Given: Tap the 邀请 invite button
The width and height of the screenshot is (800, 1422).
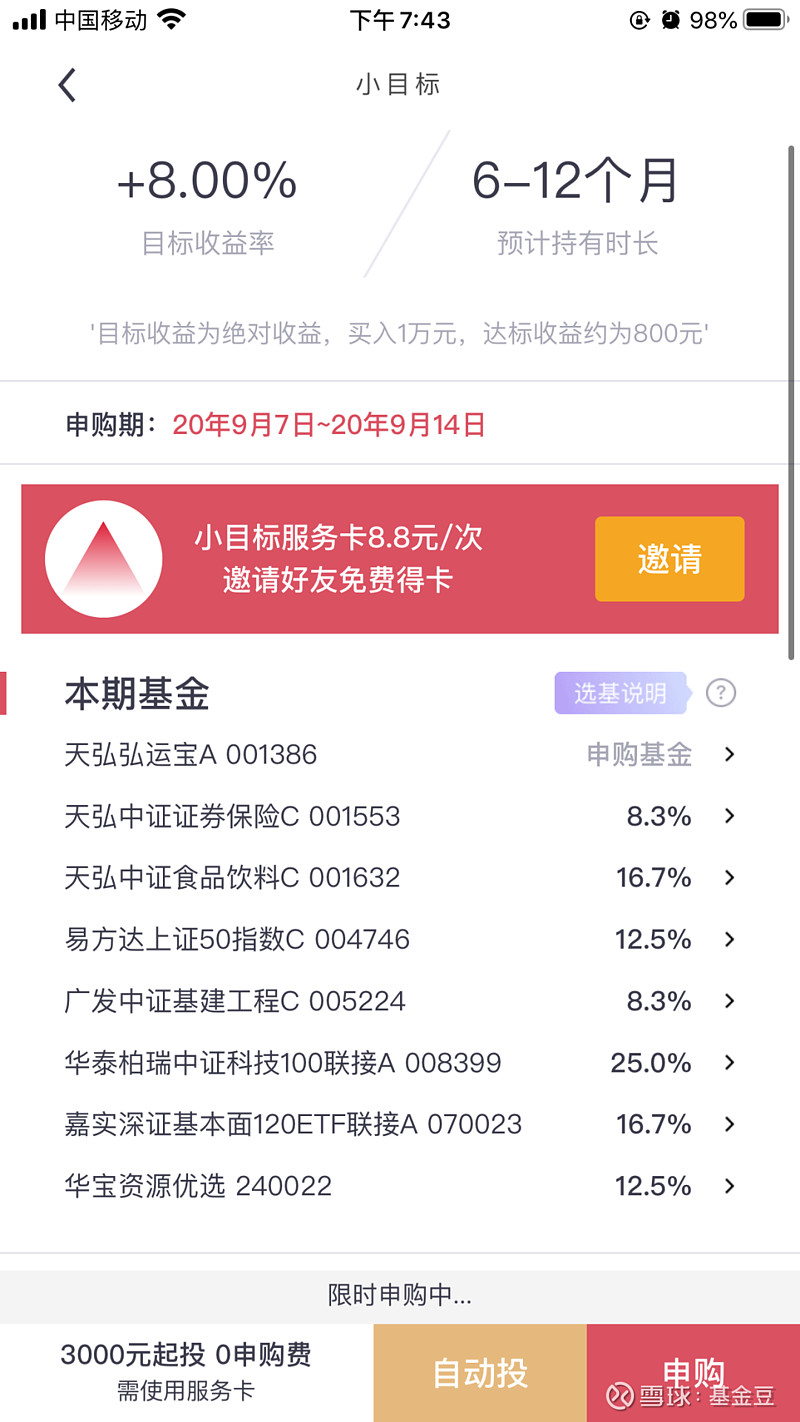Looking at the screenshot, I should 669,559.
